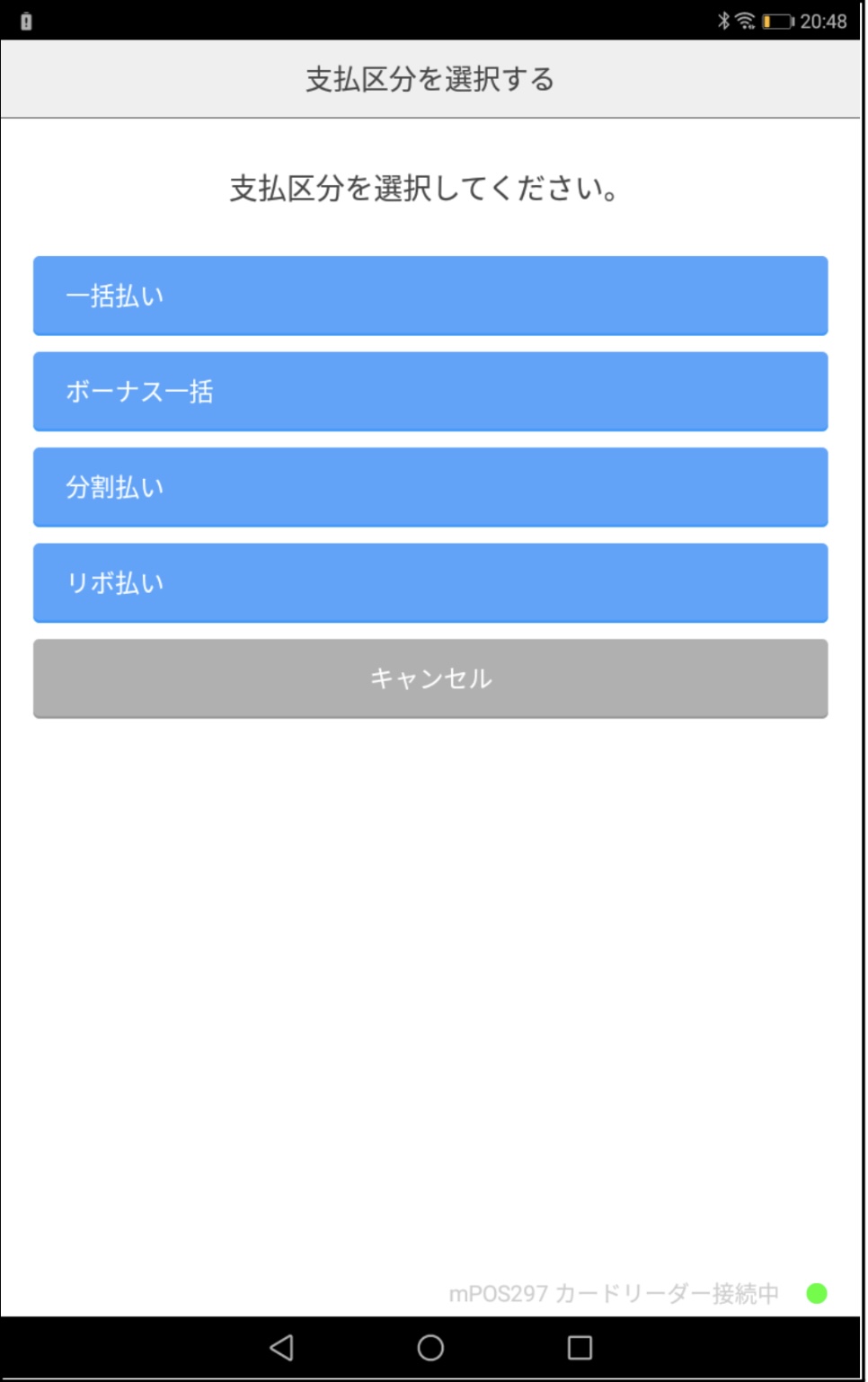Viewport: 868px width, 1382px height.
Task: Go back with the system back button
Action: pos(282,1347)
